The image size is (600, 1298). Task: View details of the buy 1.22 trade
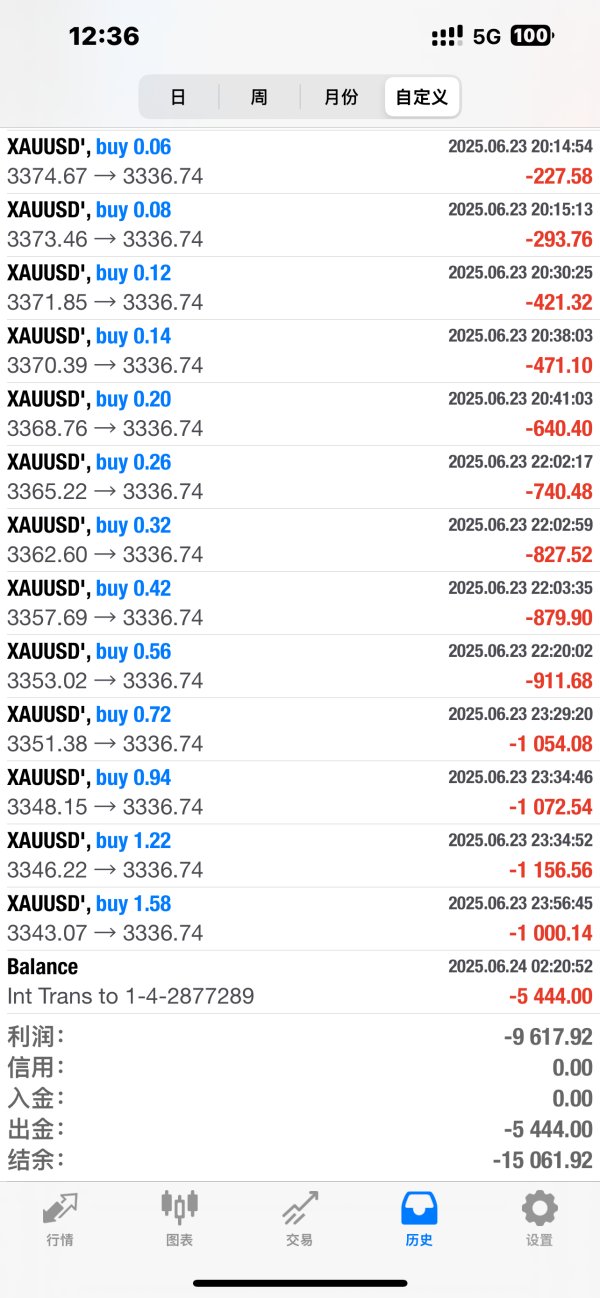(x=300, y=855)
